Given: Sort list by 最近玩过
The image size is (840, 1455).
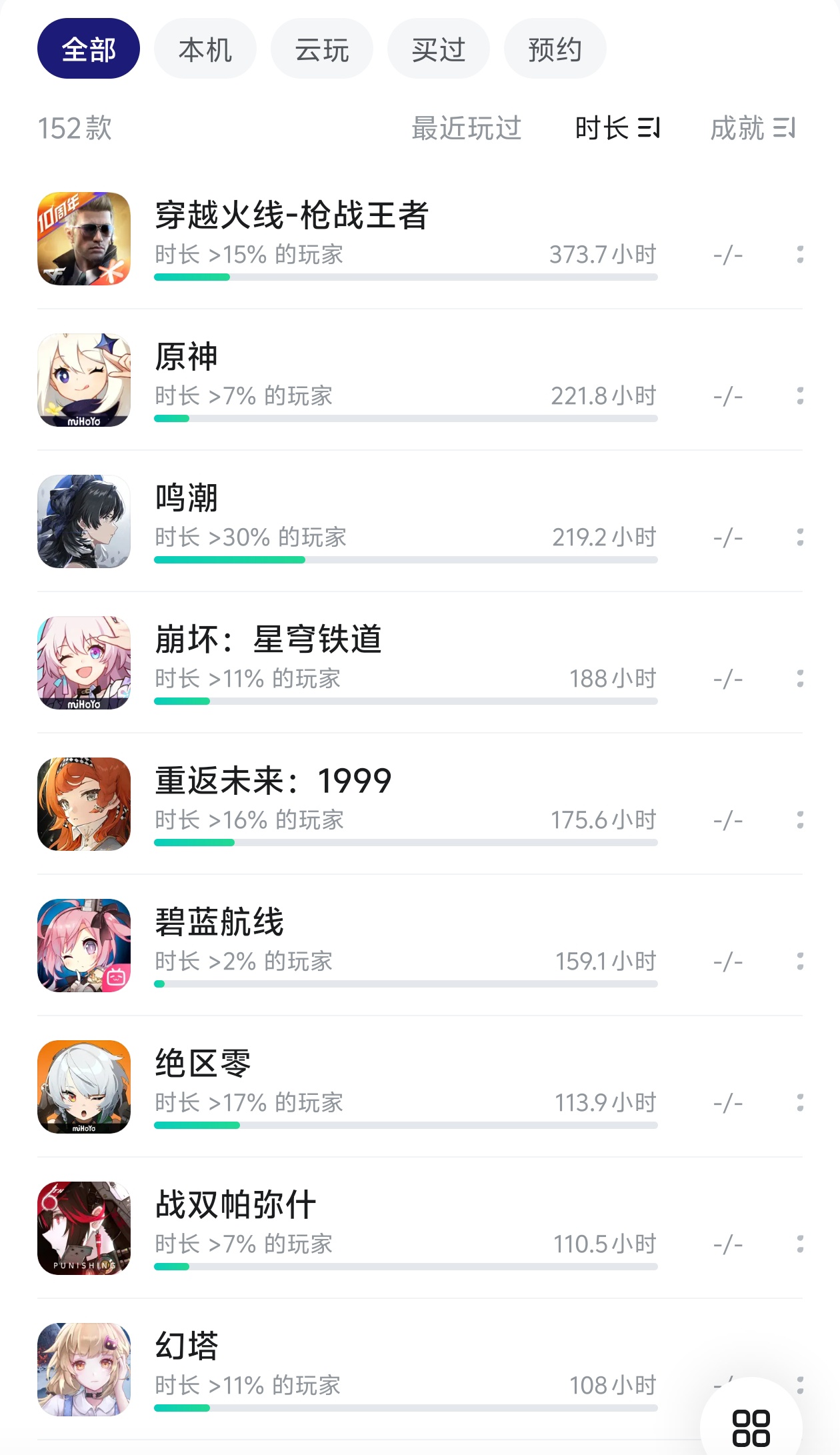Looking at the screenshot, I should point(466,128).
